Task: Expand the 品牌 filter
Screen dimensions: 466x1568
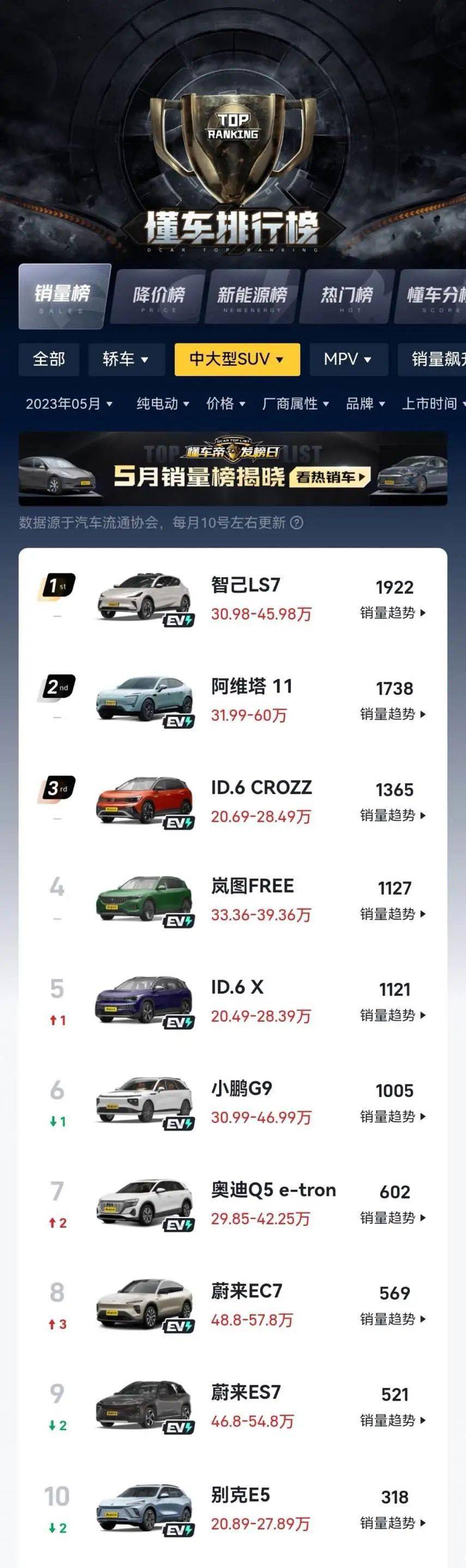Action: point(366,403)
